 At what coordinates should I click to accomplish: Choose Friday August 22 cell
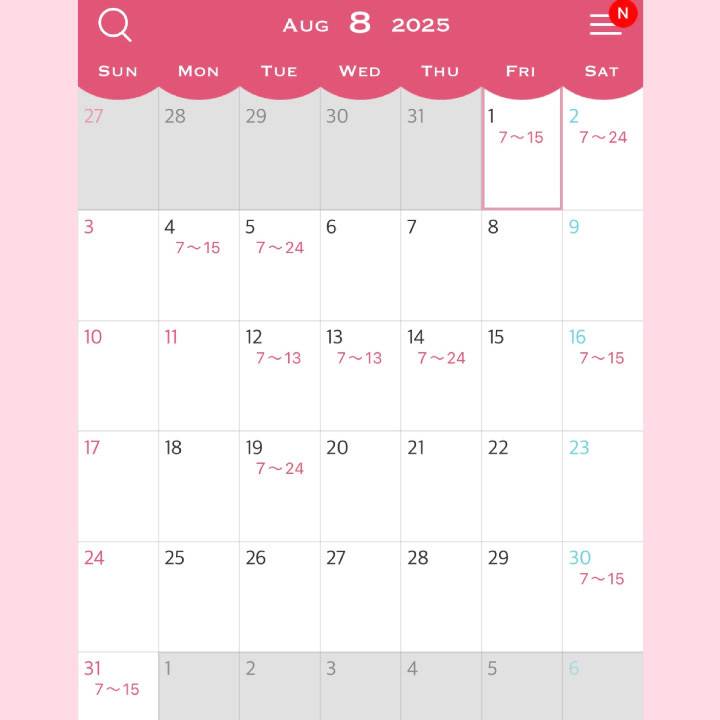[x=521, y=486]
